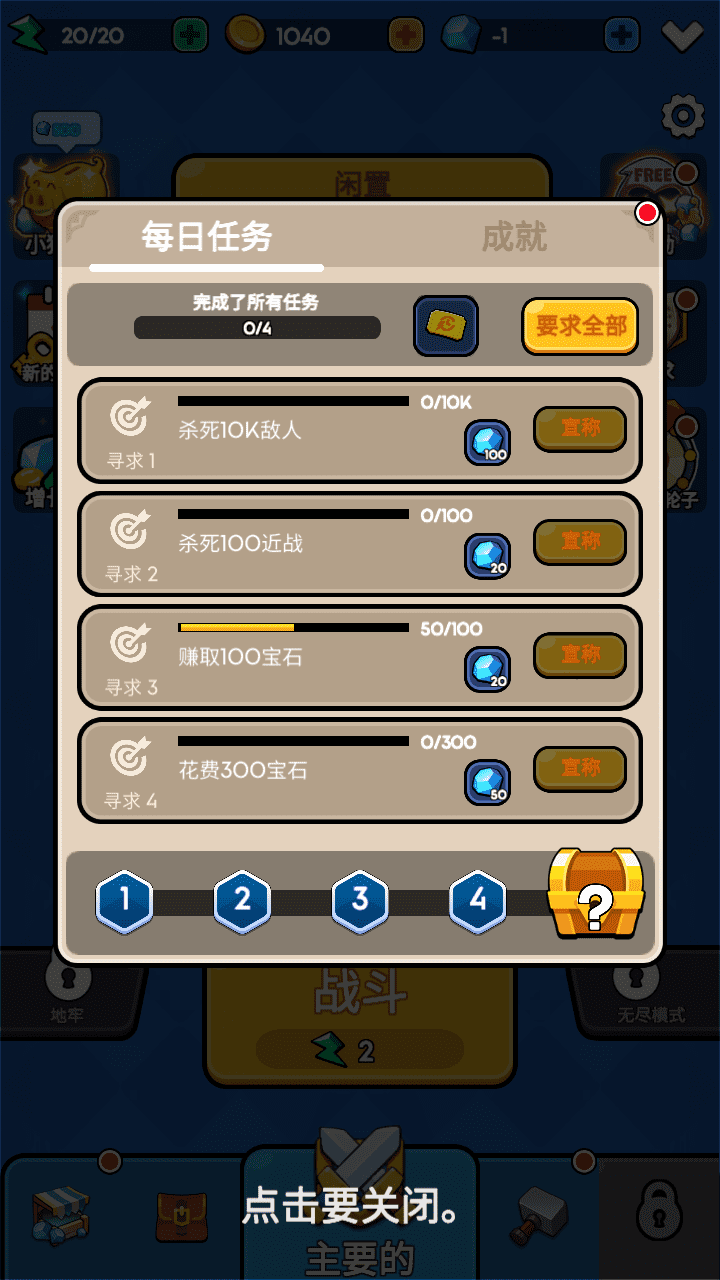This screenshot has height=1280, width=720.
Task: Tap milestone hexagon number 1
Action: pyautogui.click(x=124, y=901)
